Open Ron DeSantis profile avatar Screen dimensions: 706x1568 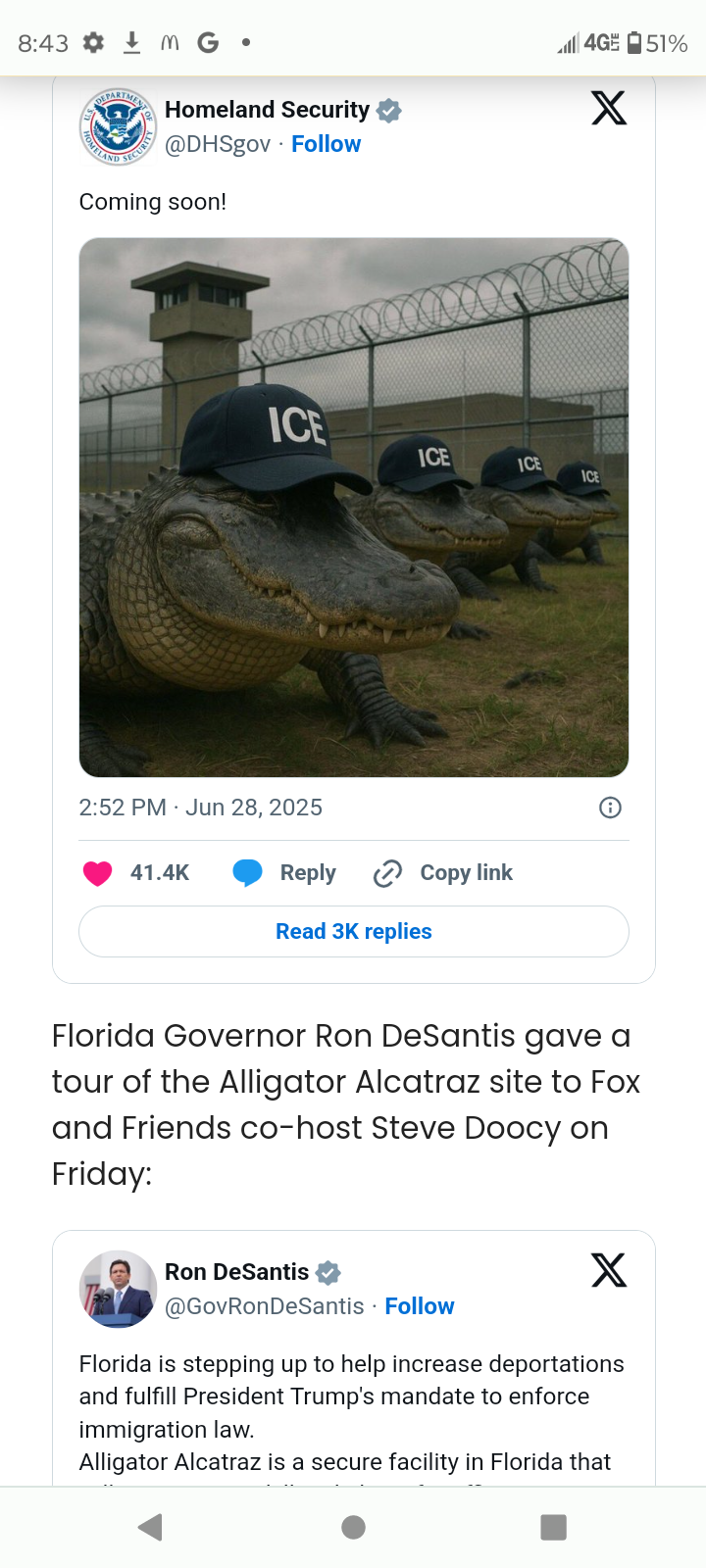pos(118,1289)
